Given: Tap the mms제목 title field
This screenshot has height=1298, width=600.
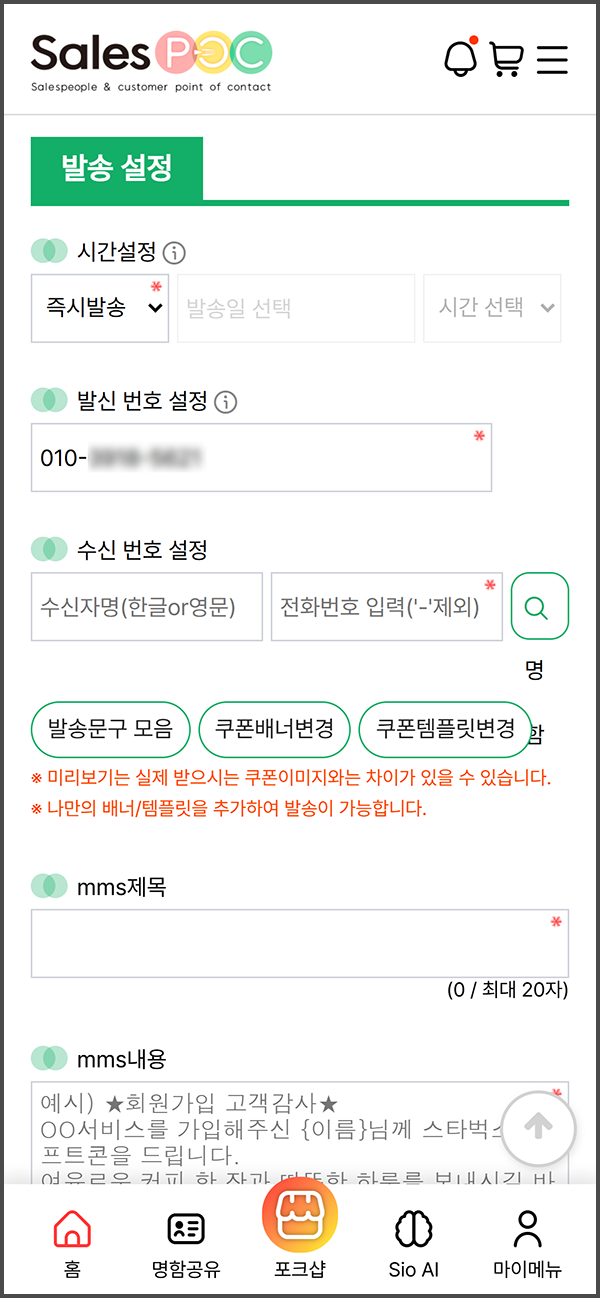Looking at the screenshot, I should click(299, 944).
